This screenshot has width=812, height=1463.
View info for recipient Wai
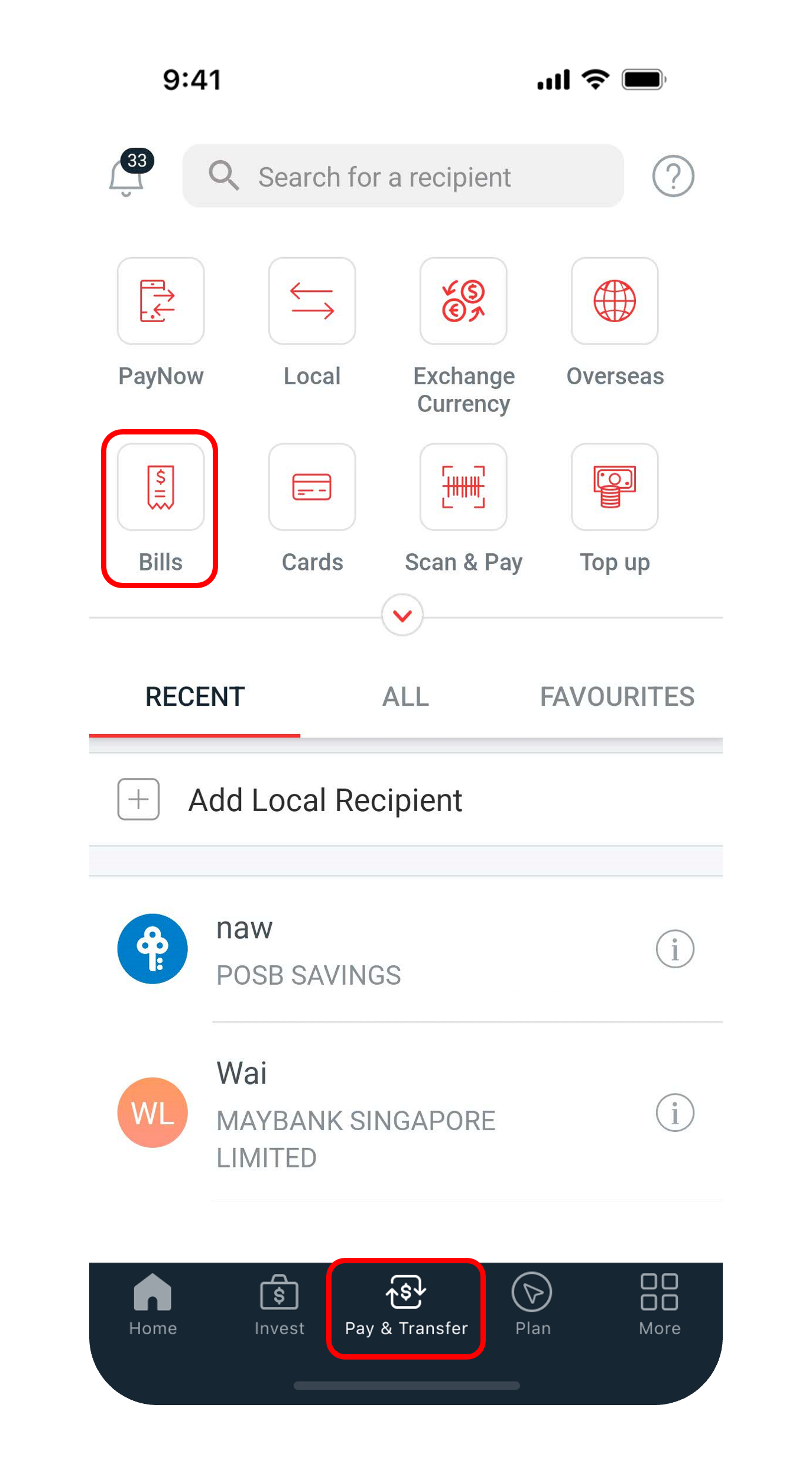point(675,1112)
